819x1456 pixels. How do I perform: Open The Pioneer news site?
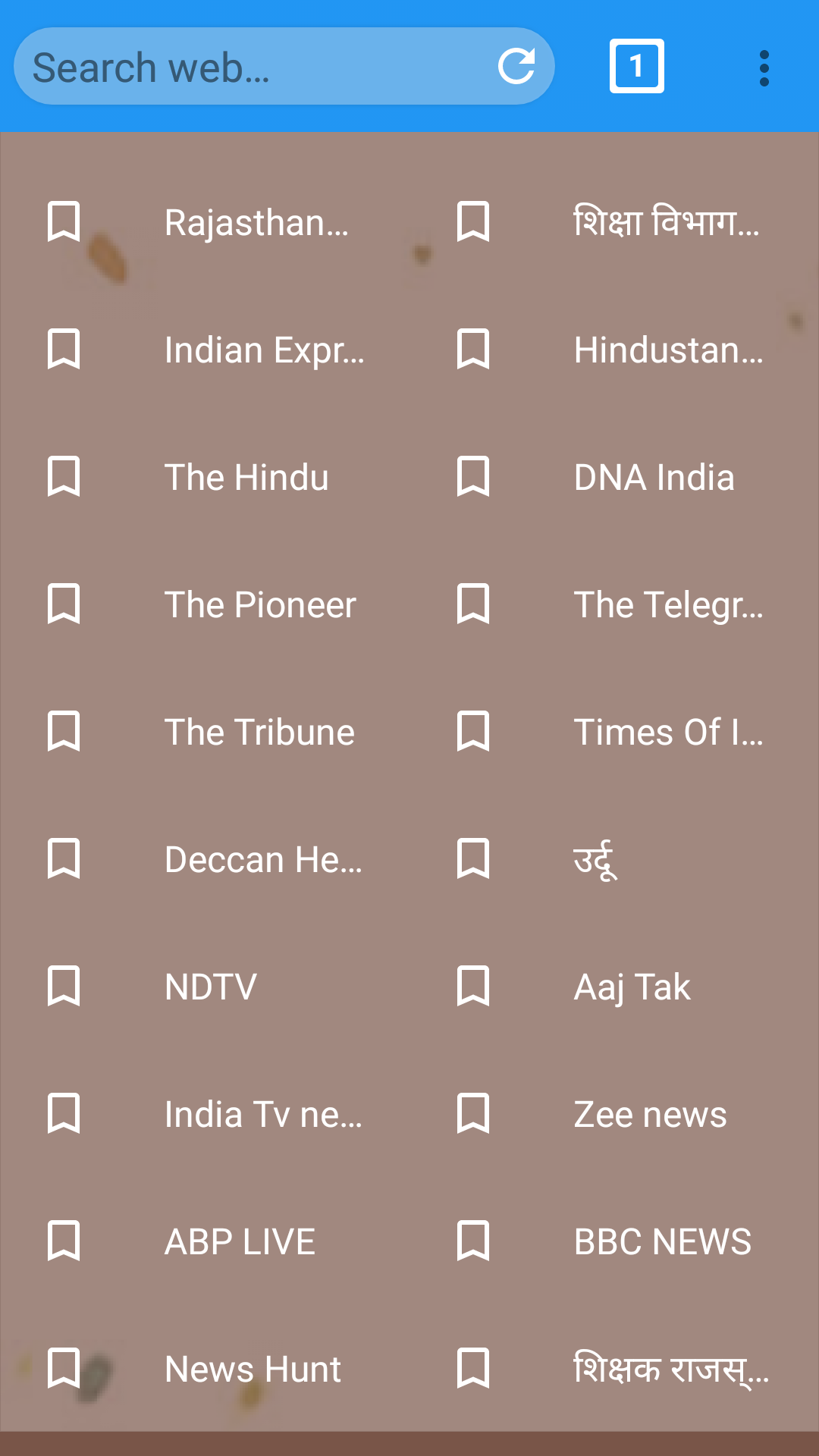(260, 604)
